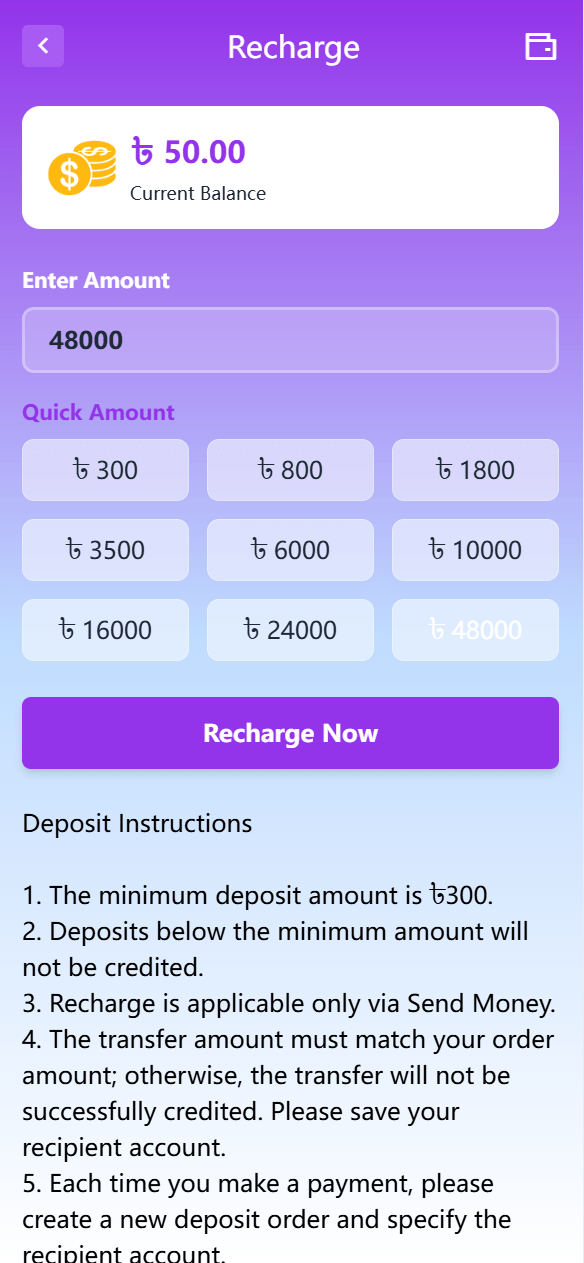Select the ৳ 16000 quick amount
Viewport: 584px width, 1263px height.
tap(105, 630)
